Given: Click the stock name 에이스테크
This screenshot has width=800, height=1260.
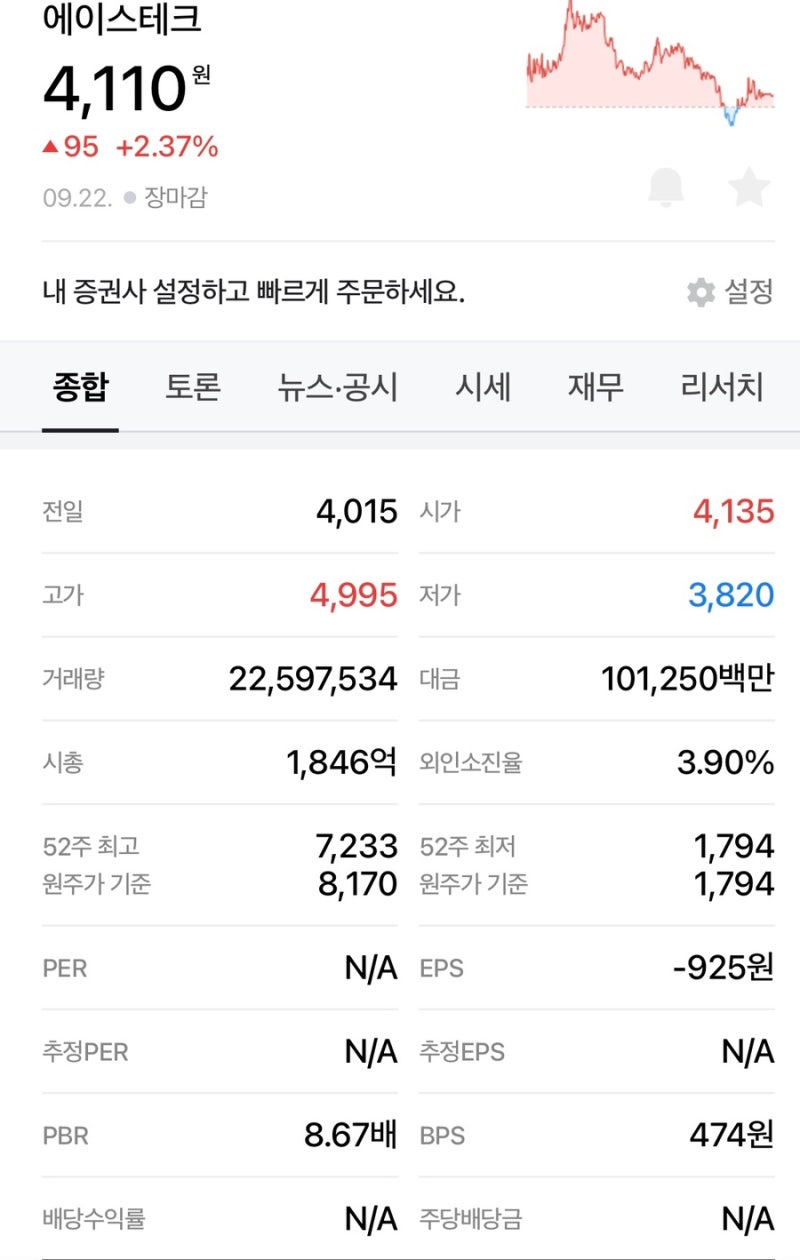Looking at the screenshot, I should pyautogui.click(x=120, y=18).
